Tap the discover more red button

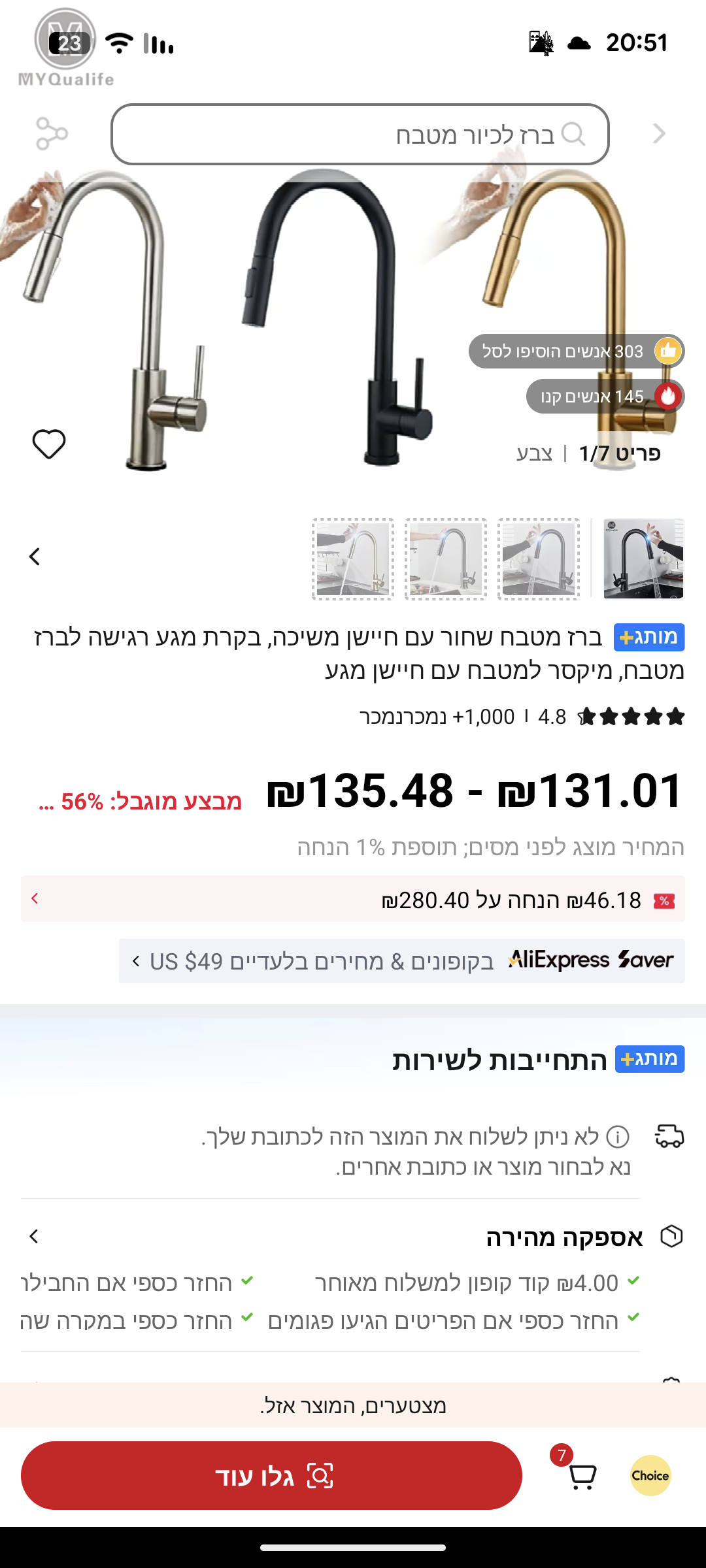point(271,1476)
